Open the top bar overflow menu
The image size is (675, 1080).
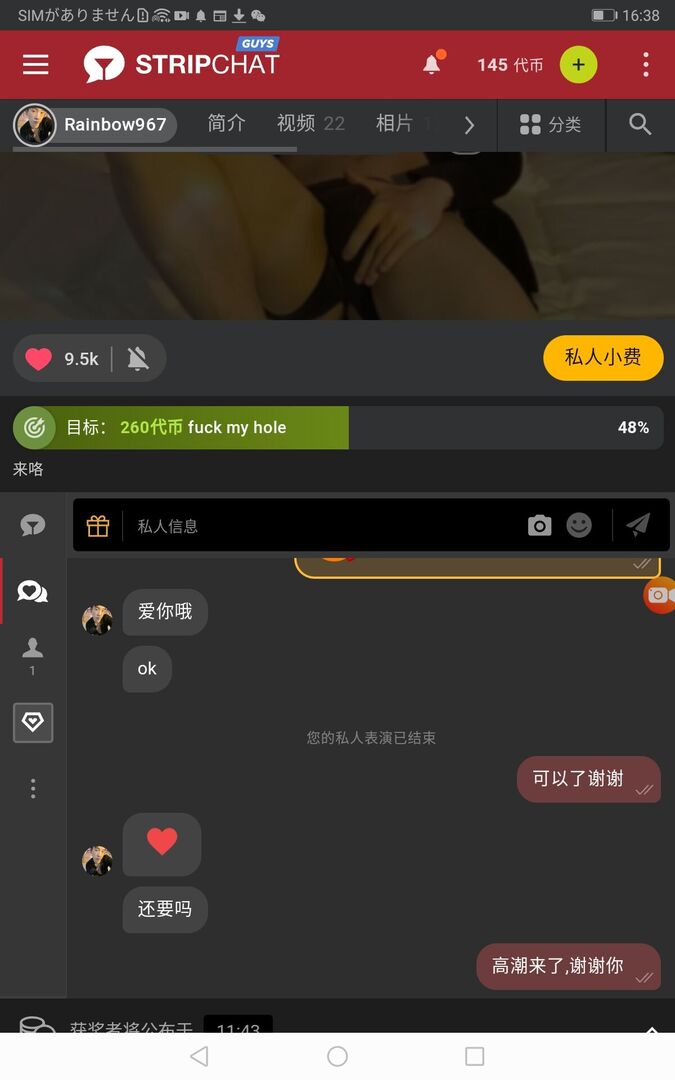pos(646,65)
